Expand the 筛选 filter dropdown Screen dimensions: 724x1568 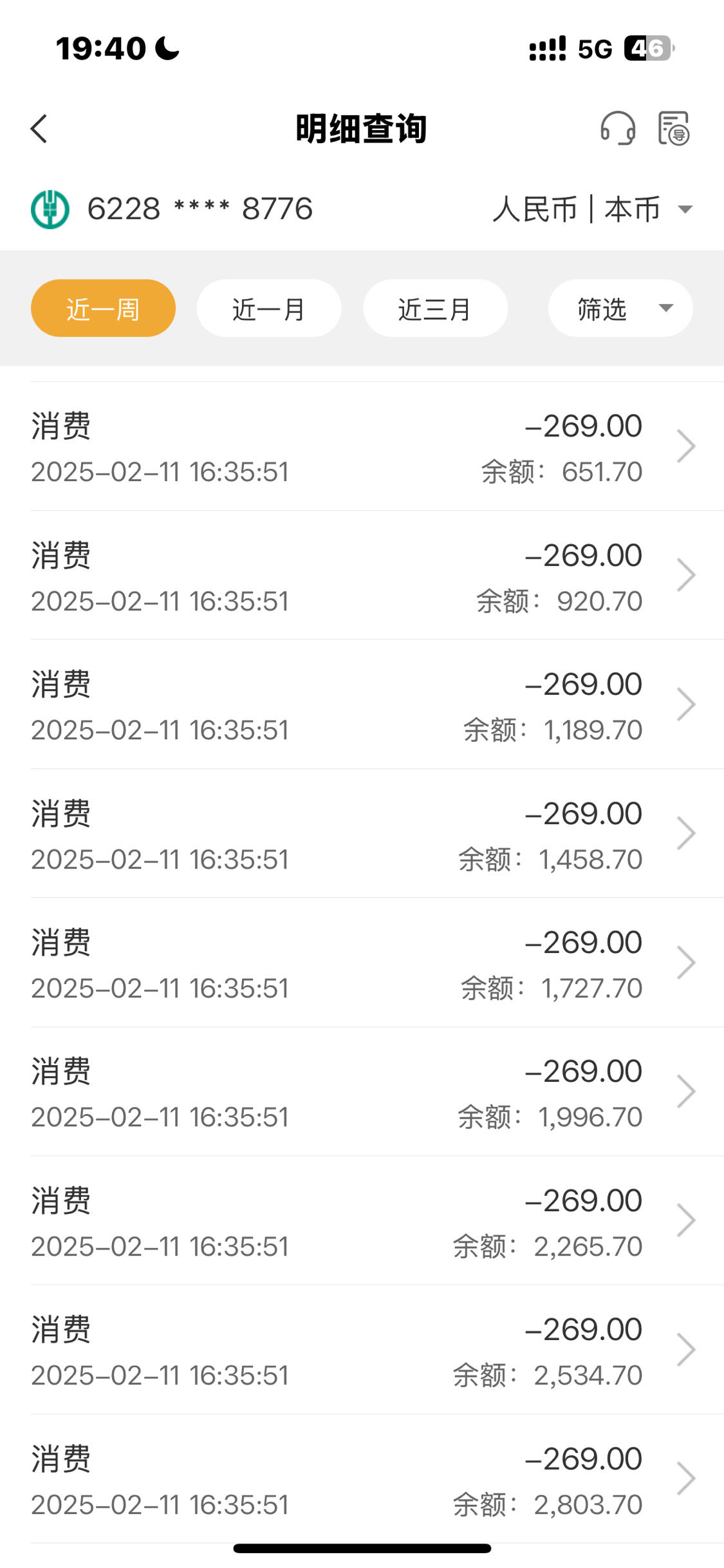coord(620,308)
